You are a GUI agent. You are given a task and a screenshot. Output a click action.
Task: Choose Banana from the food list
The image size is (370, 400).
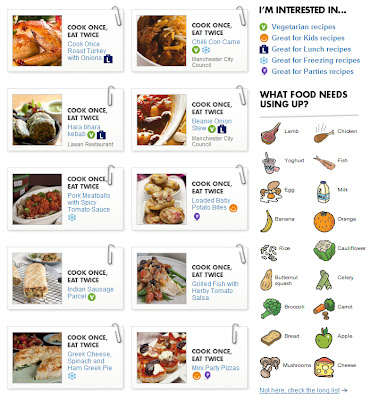[277, 220]
